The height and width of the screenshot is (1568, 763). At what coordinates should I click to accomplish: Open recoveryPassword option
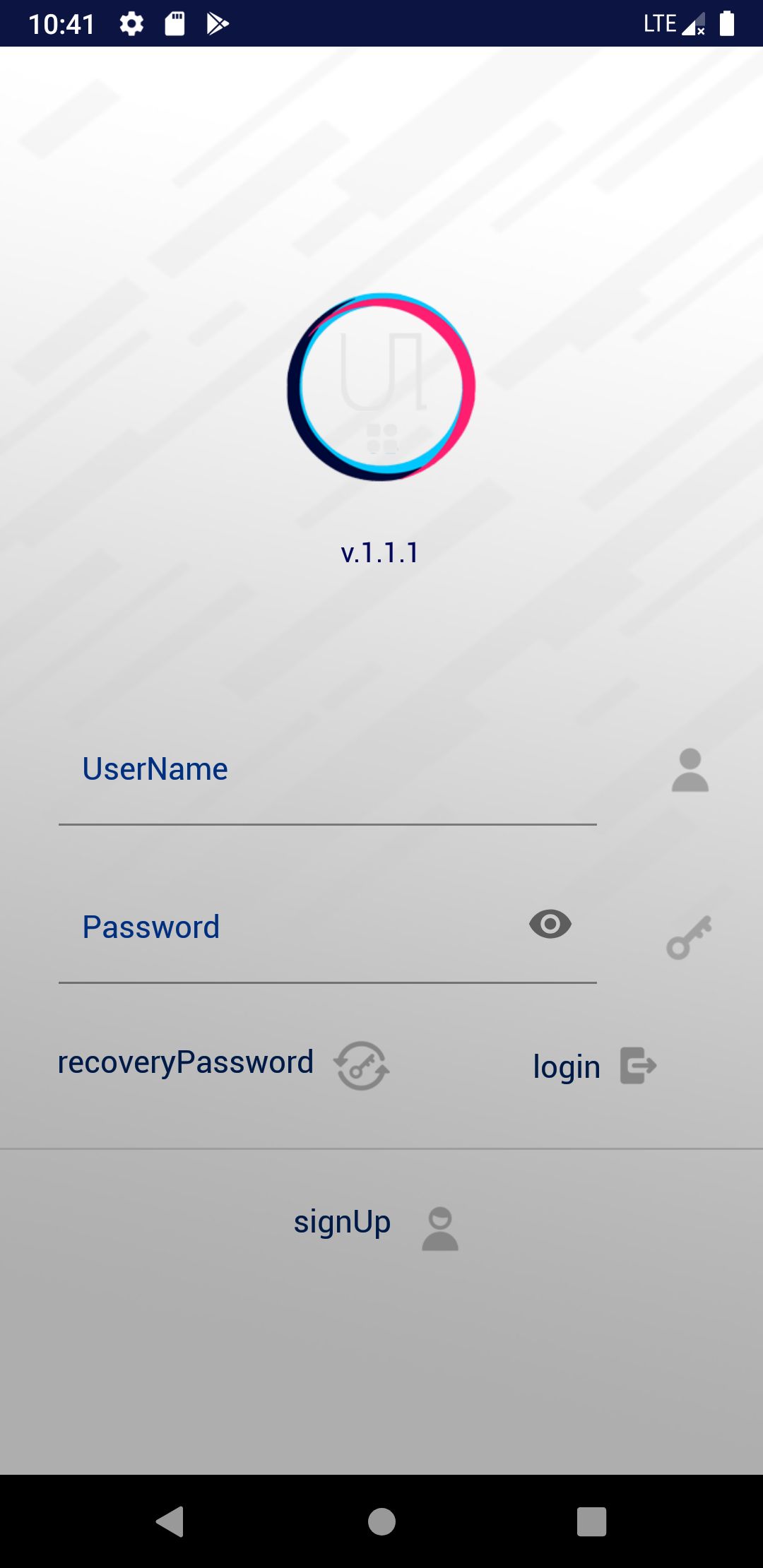click(222, 1064)
